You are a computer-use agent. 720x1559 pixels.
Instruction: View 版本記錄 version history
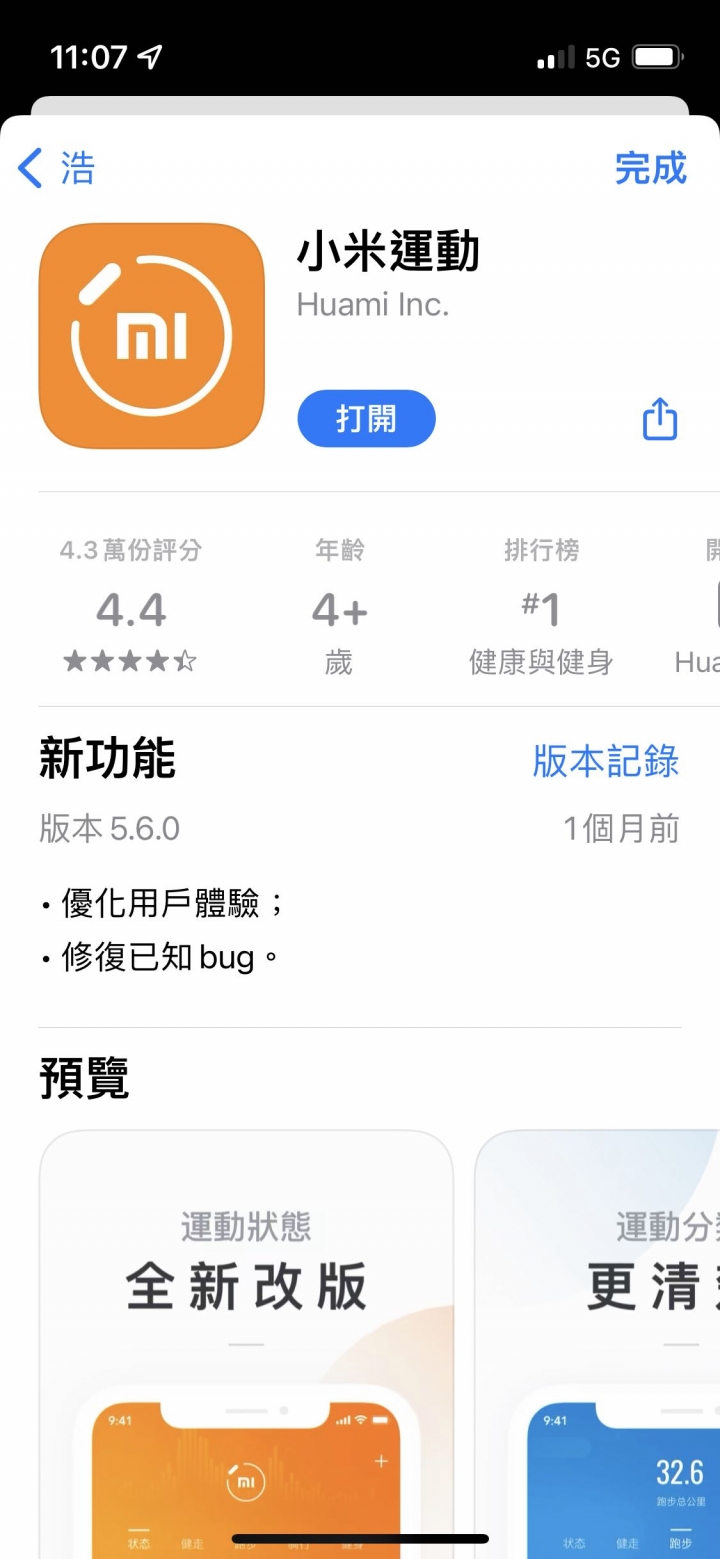[x=605, y=761]
